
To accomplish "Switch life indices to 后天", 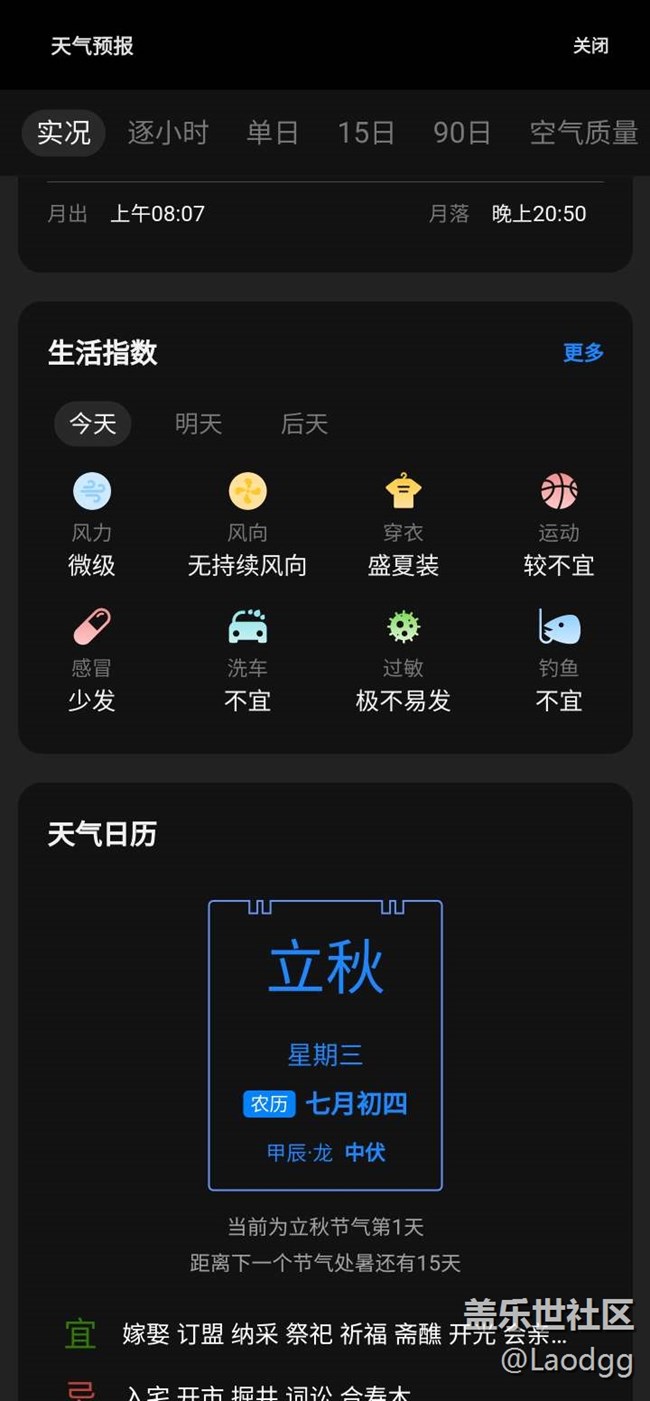I will tap(304, 424).
